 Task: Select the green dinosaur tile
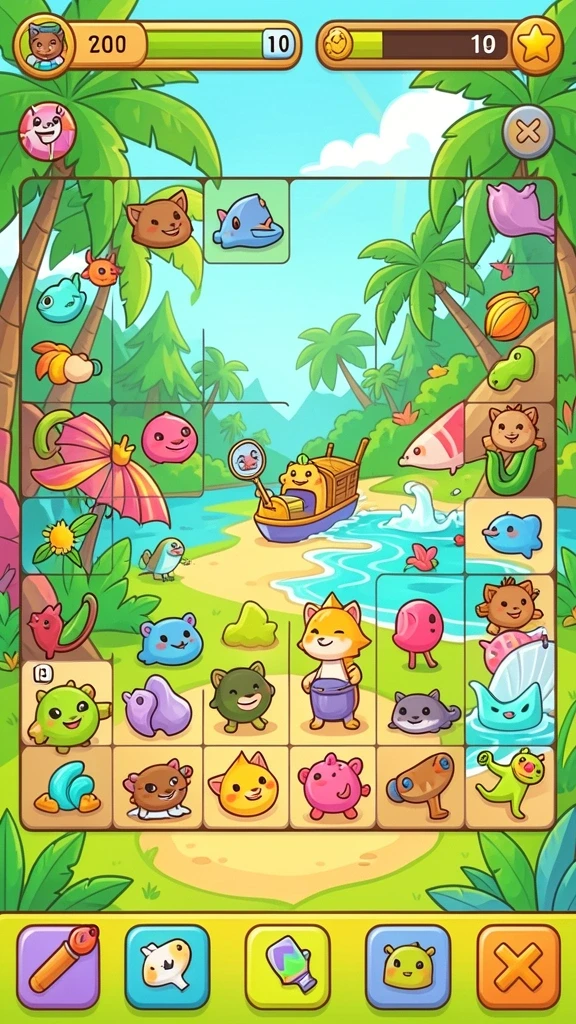[67, 713]
